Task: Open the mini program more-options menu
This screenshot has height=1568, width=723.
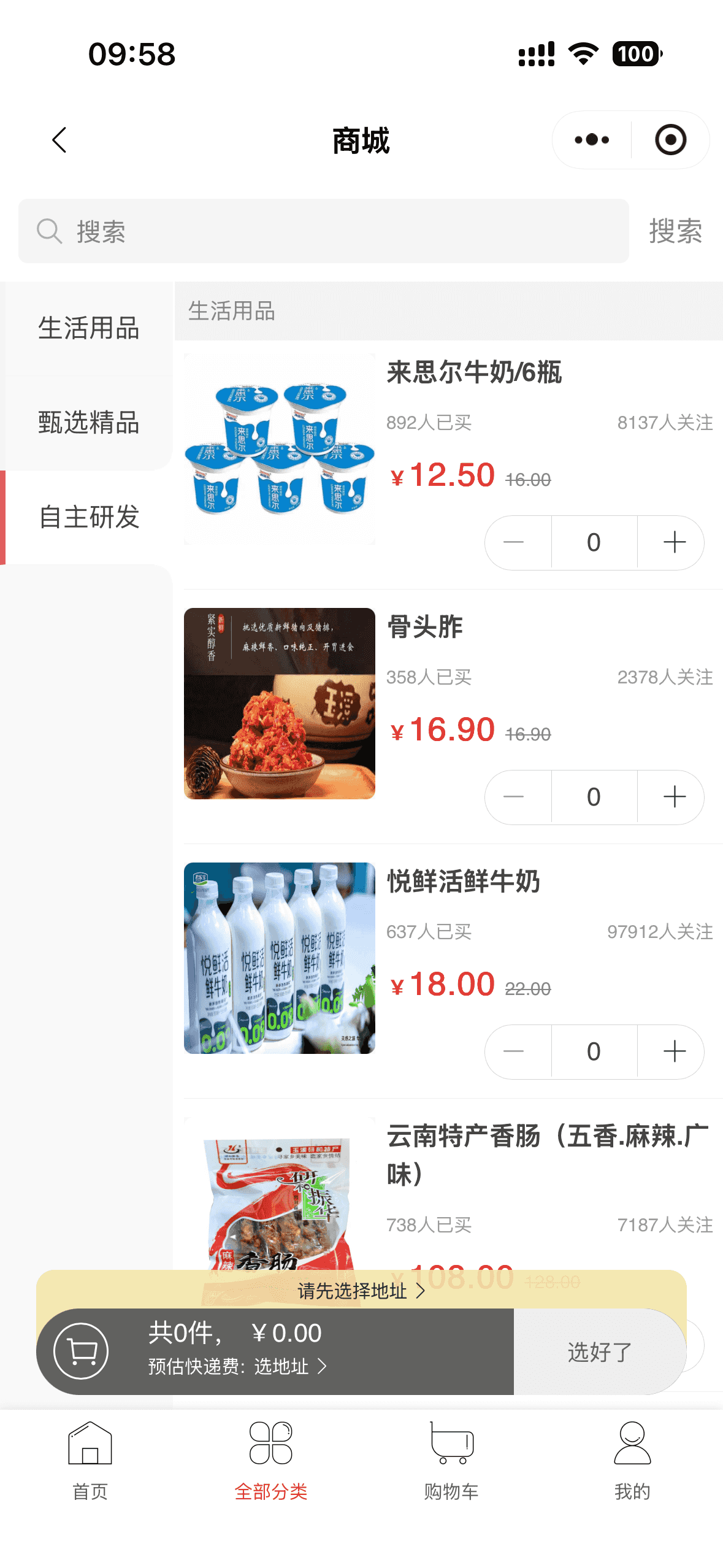Action: 592,140
